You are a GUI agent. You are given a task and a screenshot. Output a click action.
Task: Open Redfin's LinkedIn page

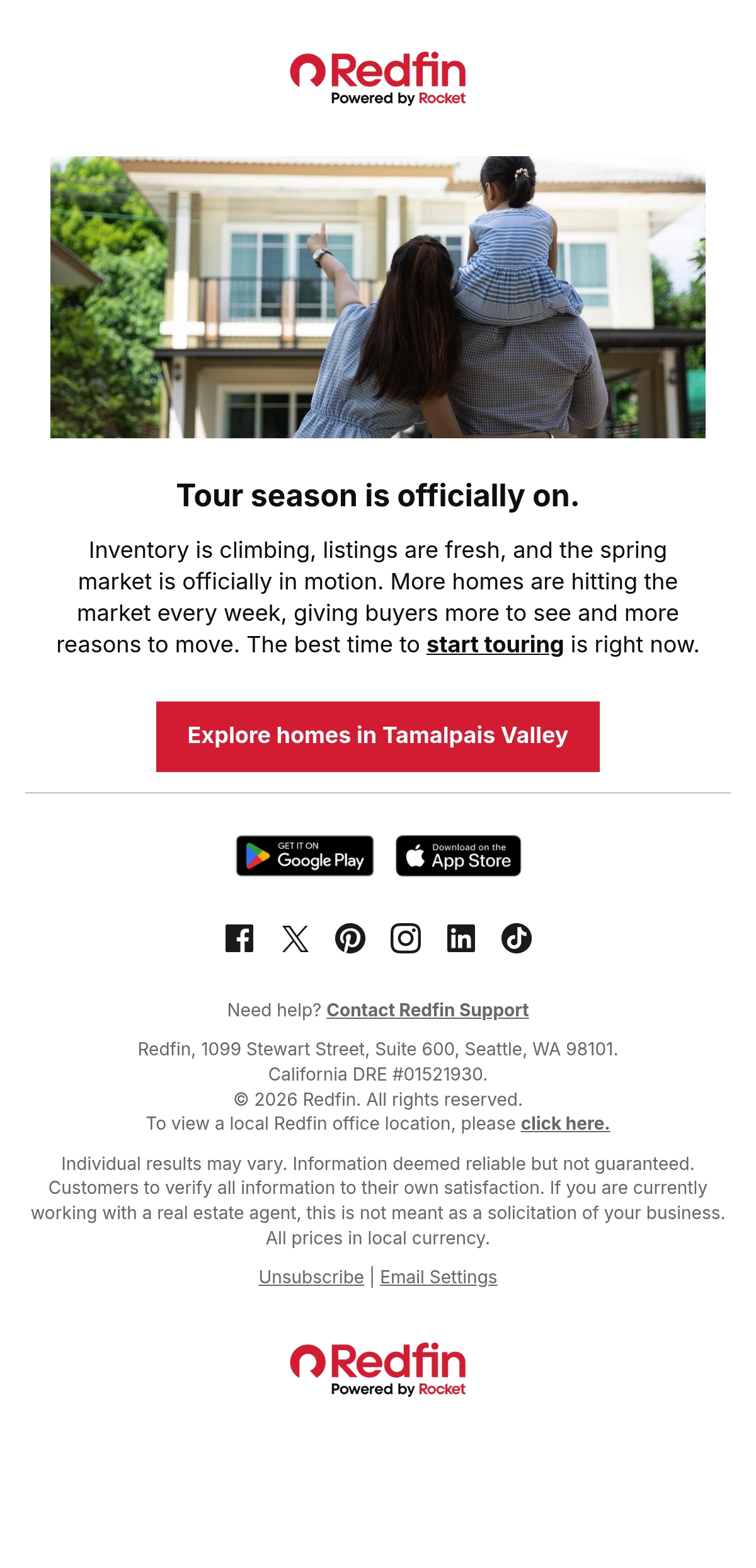tap(461, 938)
